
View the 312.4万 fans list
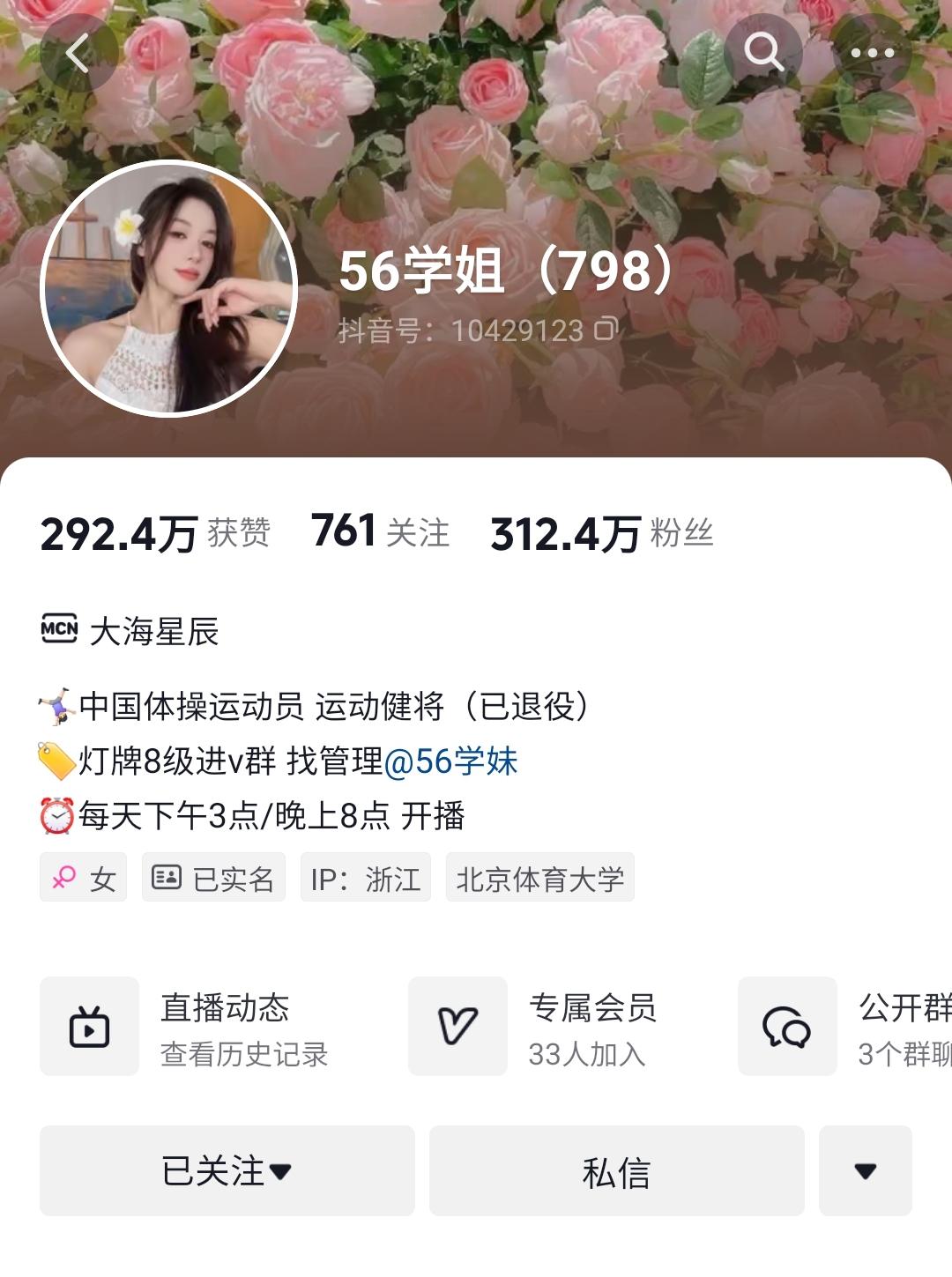tap(601, 533)
